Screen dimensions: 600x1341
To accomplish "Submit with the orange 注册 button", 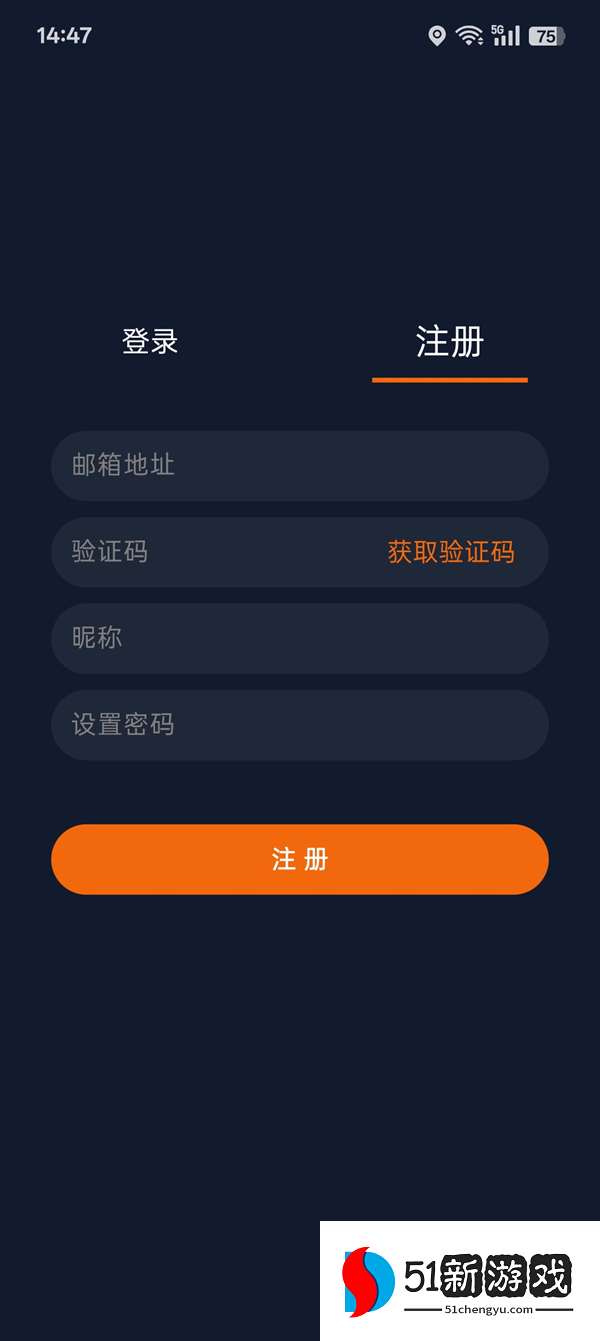I will [299, 860].
